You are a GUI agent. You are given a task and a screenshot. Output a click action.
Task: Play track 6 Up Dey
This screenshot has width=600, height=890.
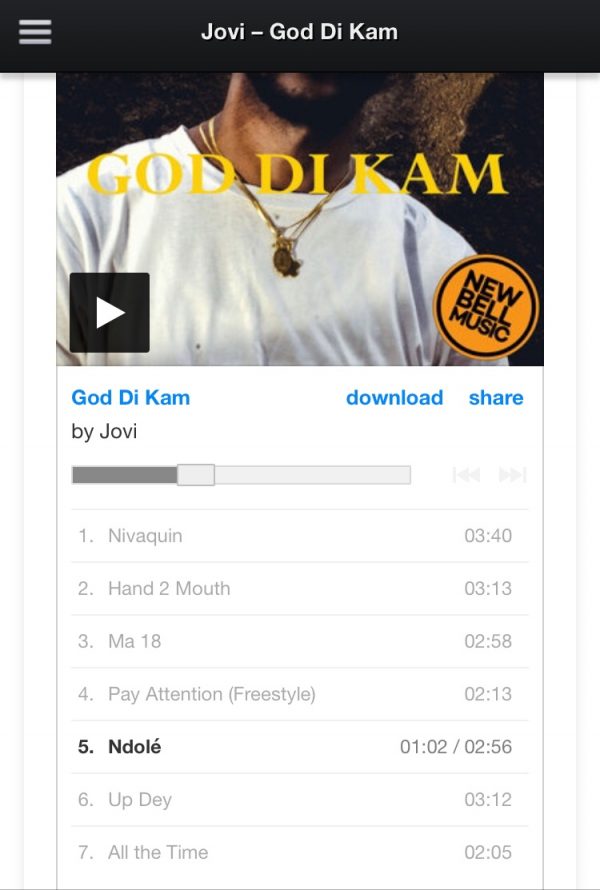tap(139, 800)
